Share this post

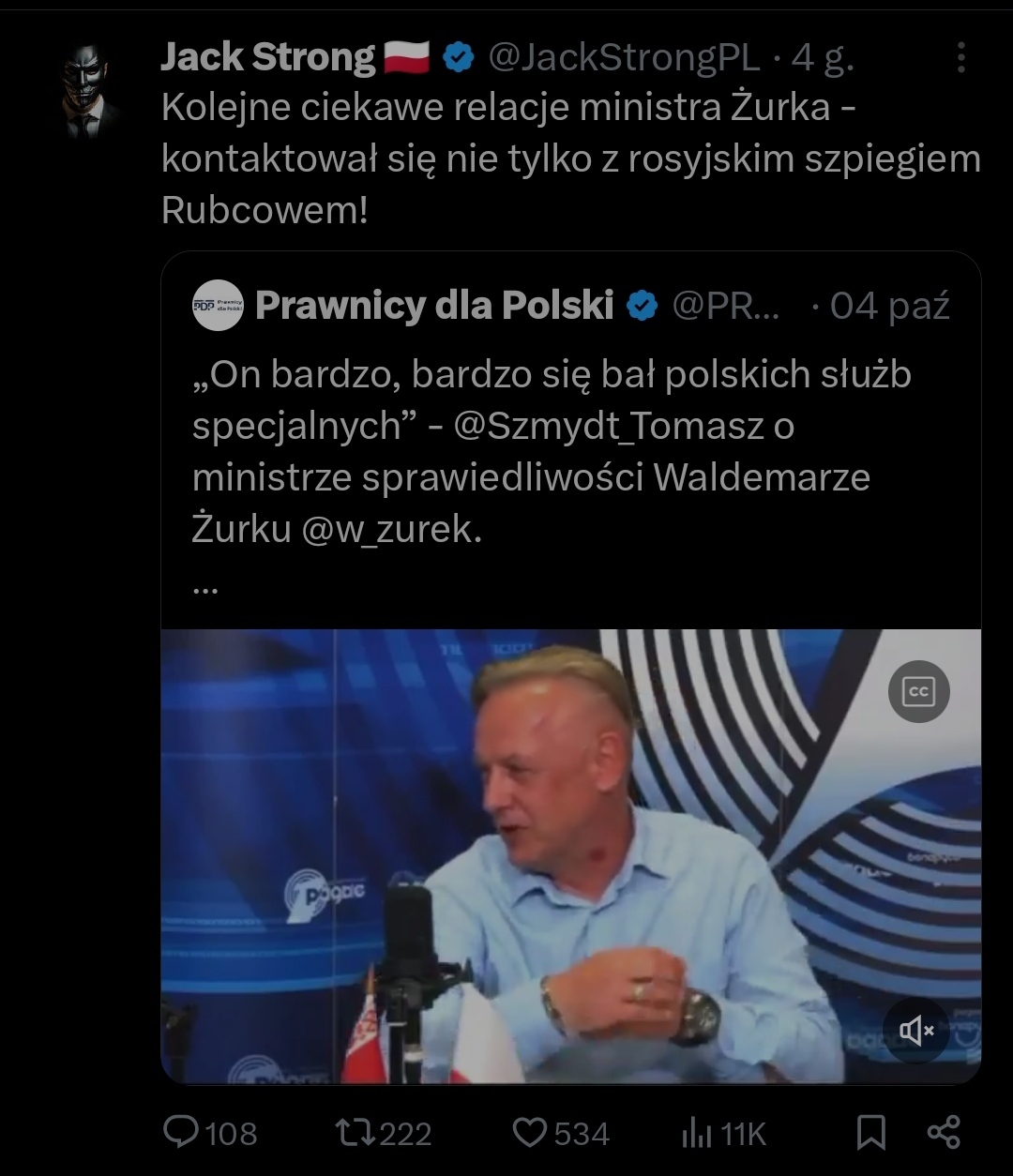943,1133
